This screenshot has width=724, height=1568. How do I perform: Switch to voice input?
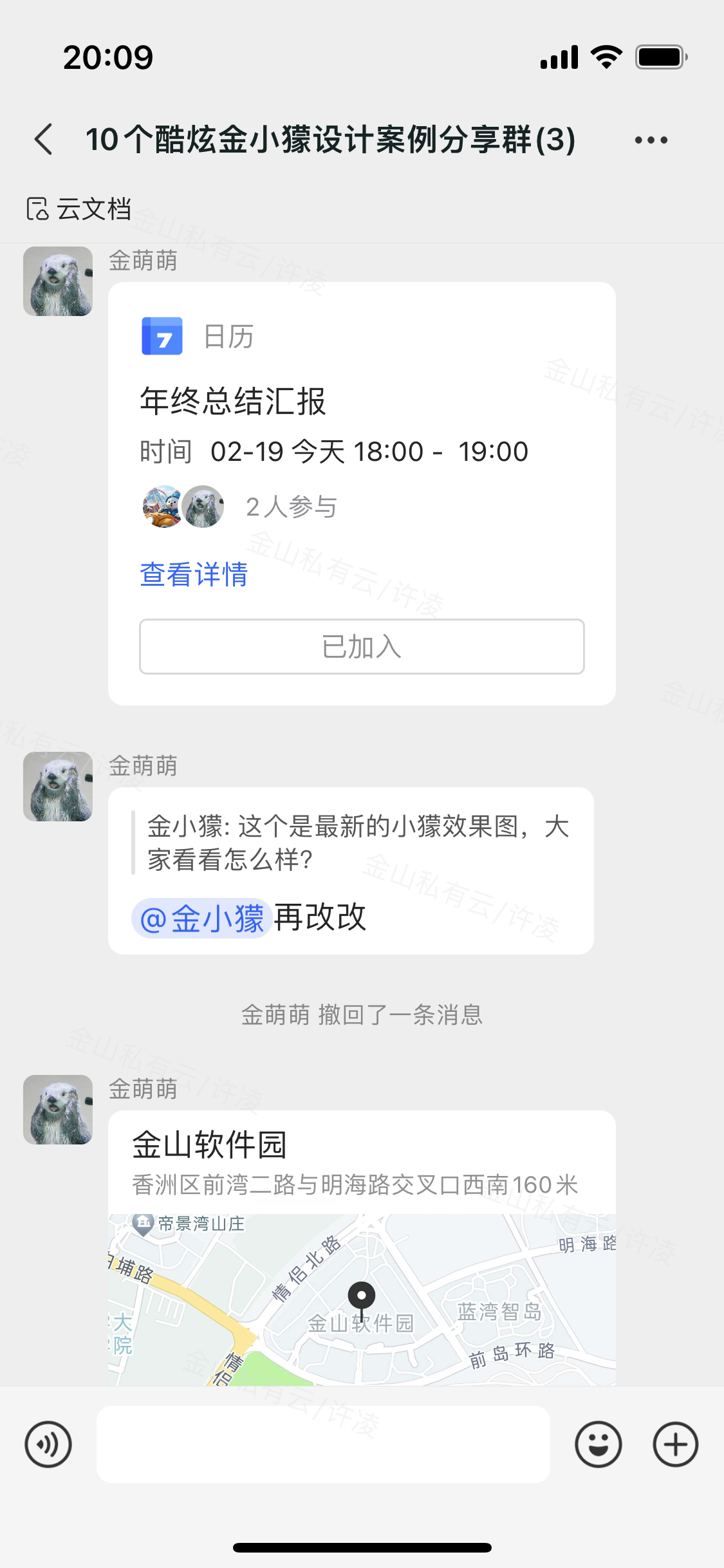[x=48, y=1444]
